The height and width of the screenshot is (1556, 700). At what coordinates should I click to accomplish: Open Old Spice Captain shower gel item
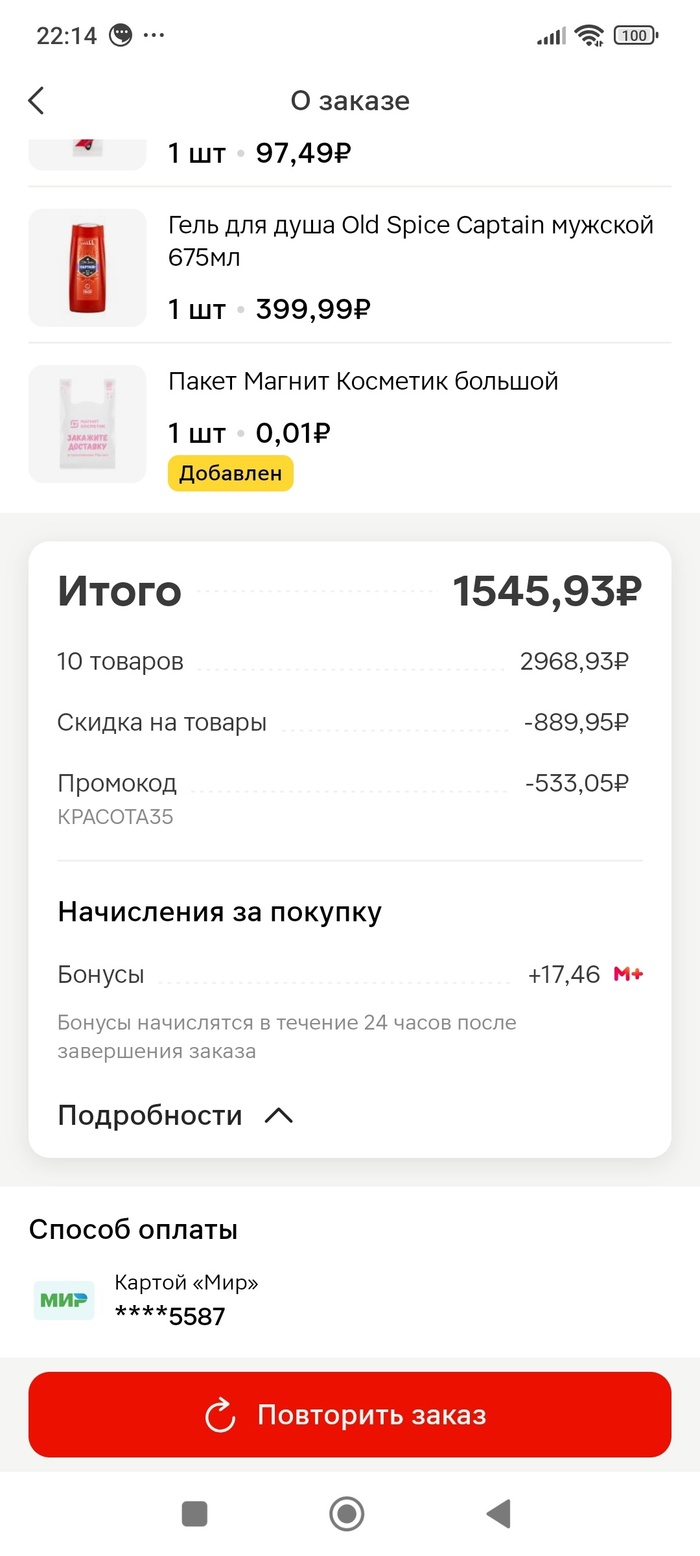[x=410, y=241]
